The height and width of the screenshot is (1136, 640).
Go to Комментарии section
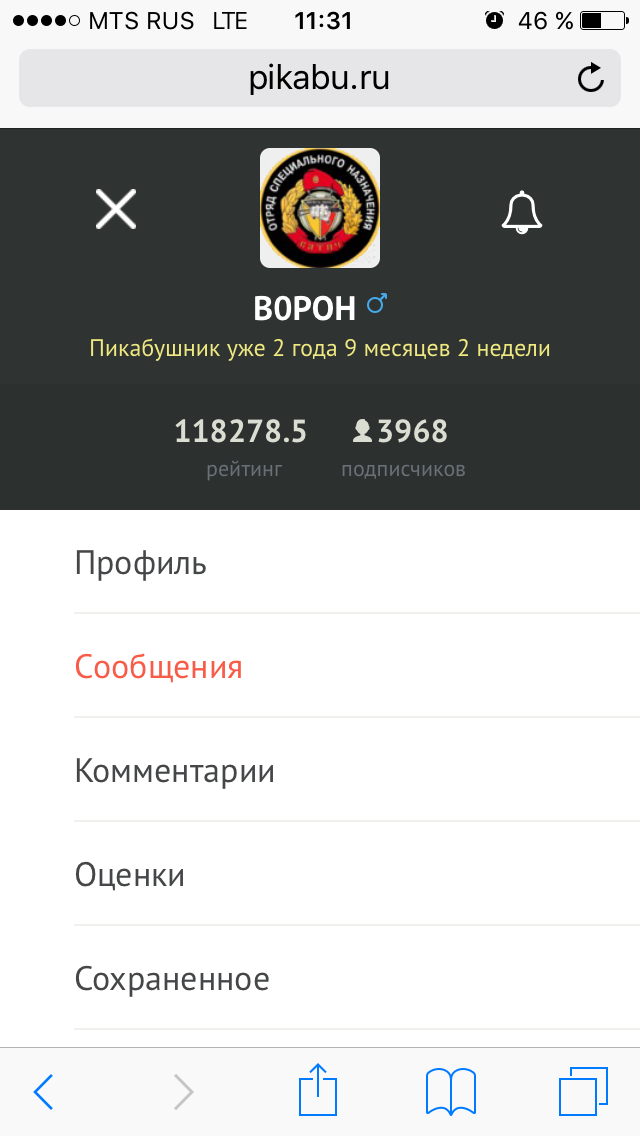click(x=357, y=770)
